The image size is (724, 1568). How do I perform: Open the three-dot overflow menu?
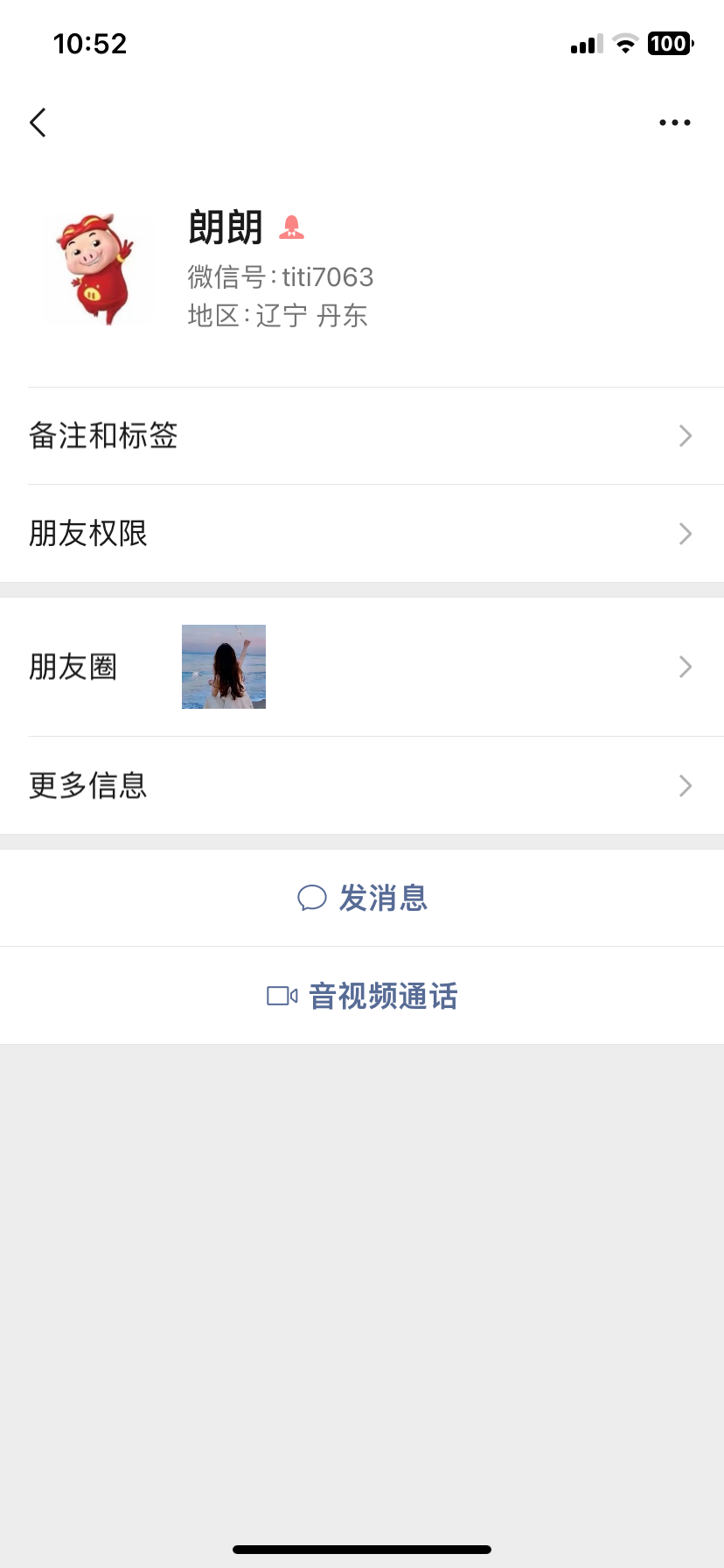[674, 122]
